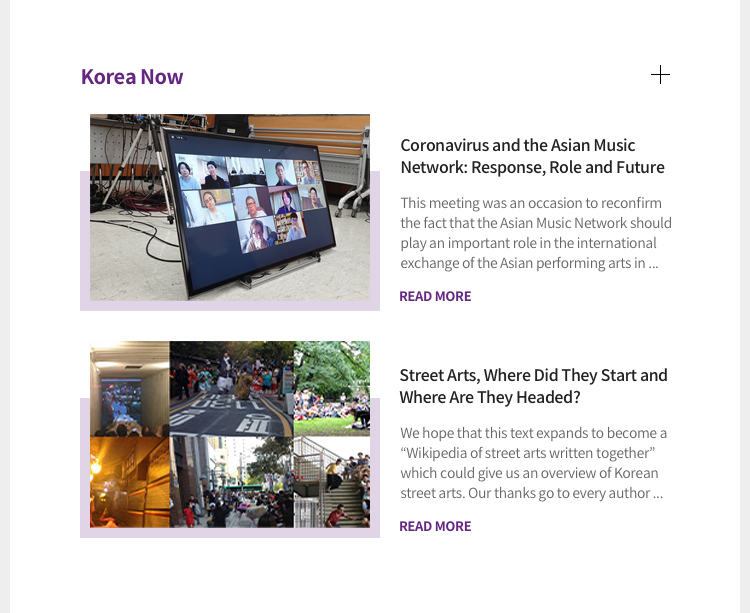Viewport: 750px width, 613px height.
Task: Open the video meeting screen thumbnail
Action: [230, 207]
